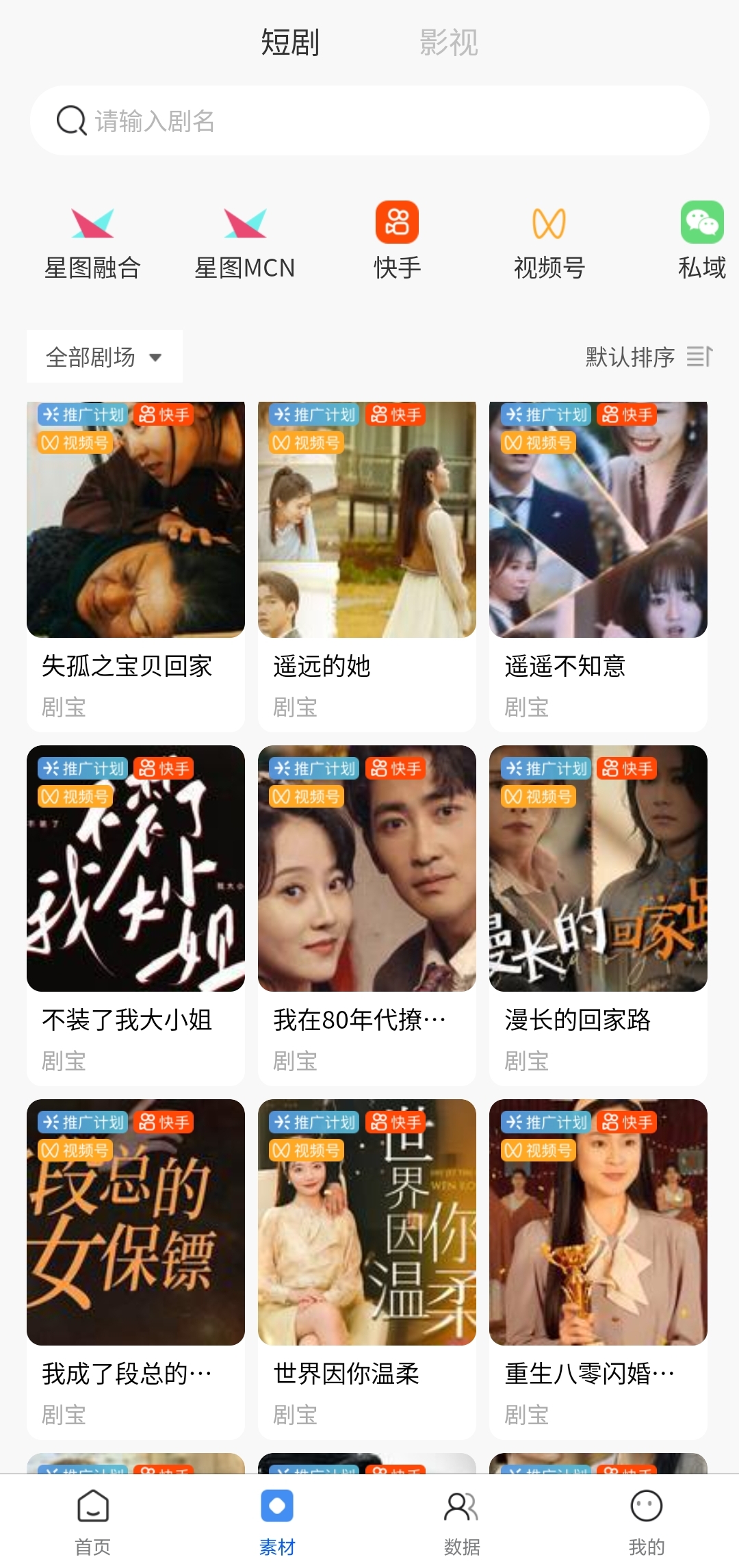
Task: Open the 星图融合 channel
Action: [x=92, y=240]
